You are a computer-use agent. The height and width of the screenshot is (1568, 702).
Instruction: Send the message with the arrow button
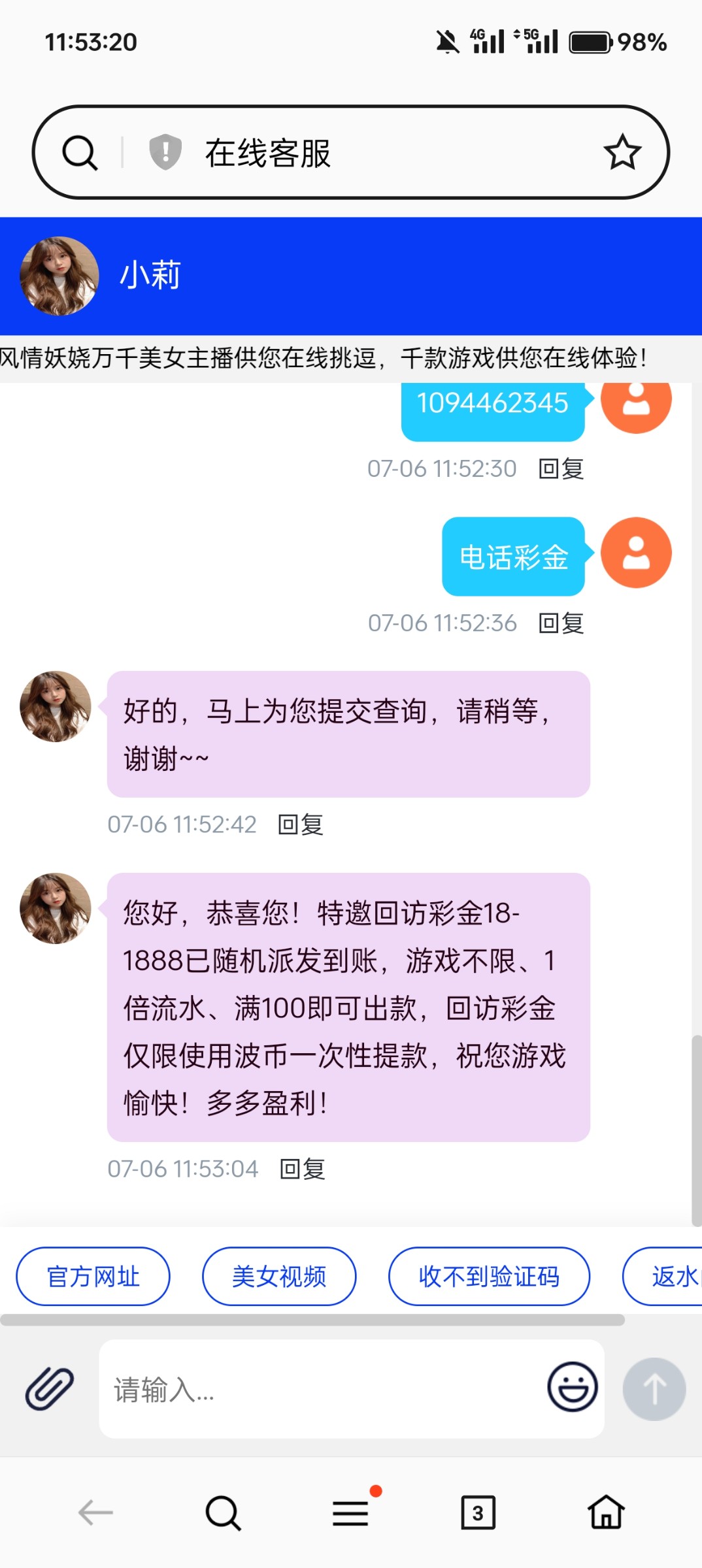click(x=654, y=1389)
